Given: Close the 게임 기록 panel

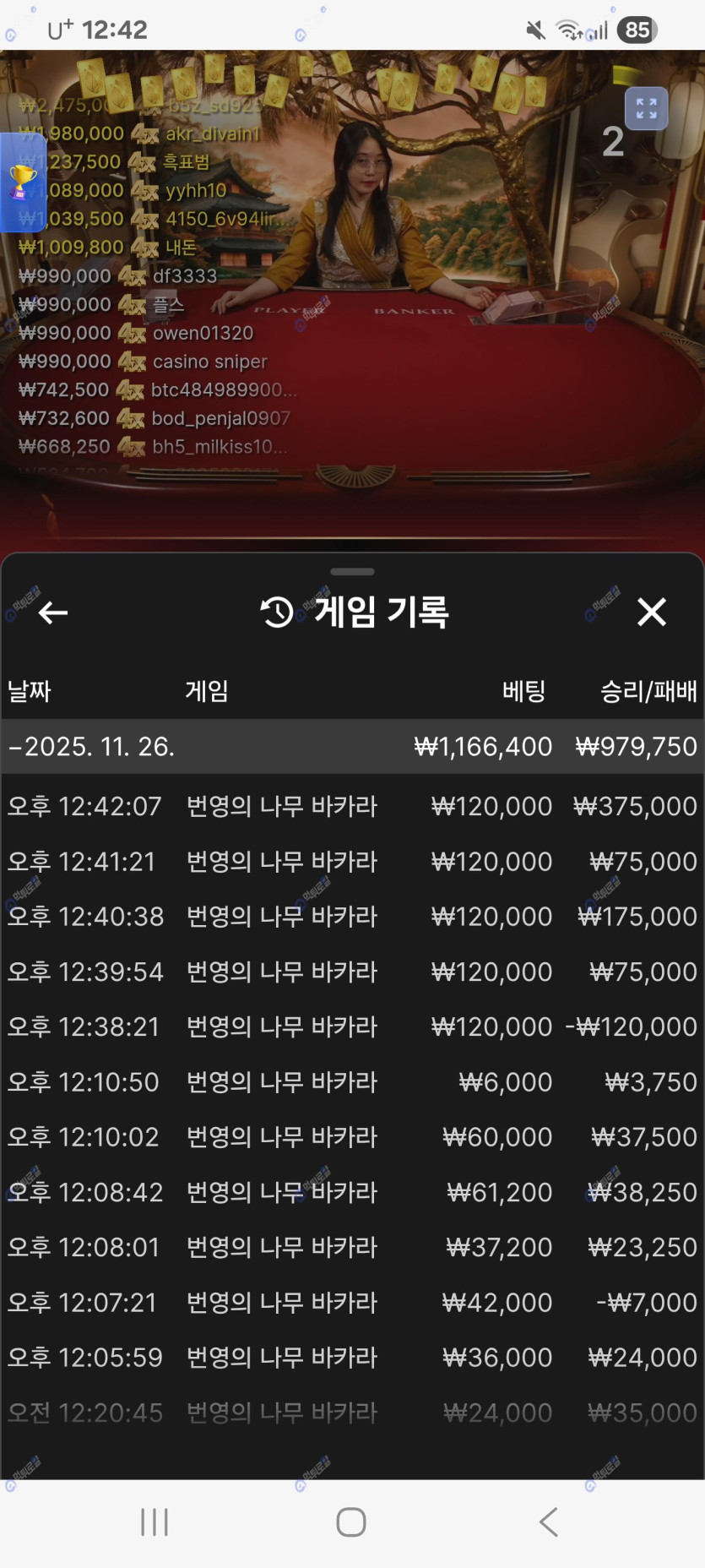Looking at the screenshot, I should pyautogui.click(x=651, y=612).
